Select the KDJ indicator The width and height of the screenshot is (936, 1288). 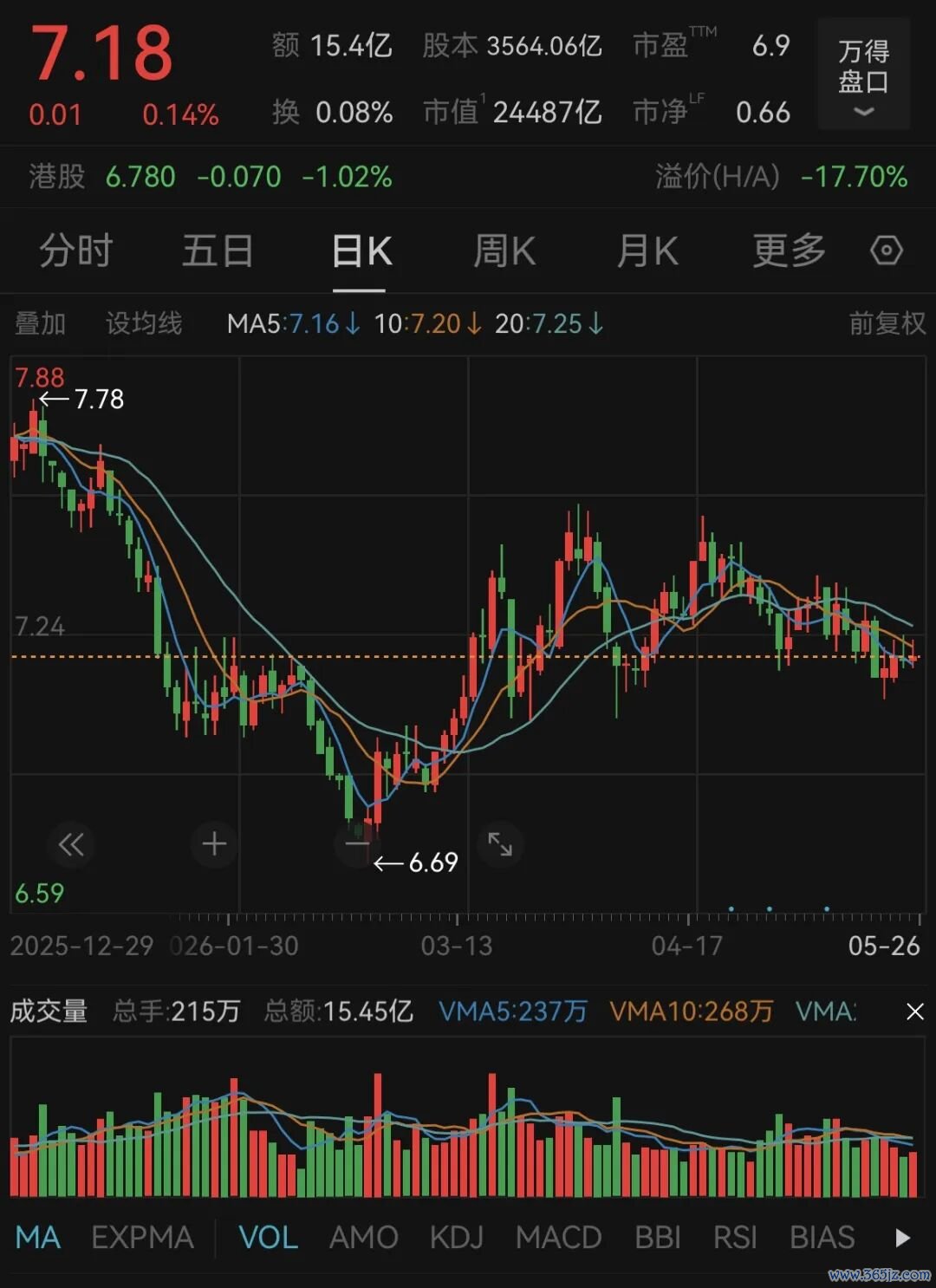pos(456,1238)
